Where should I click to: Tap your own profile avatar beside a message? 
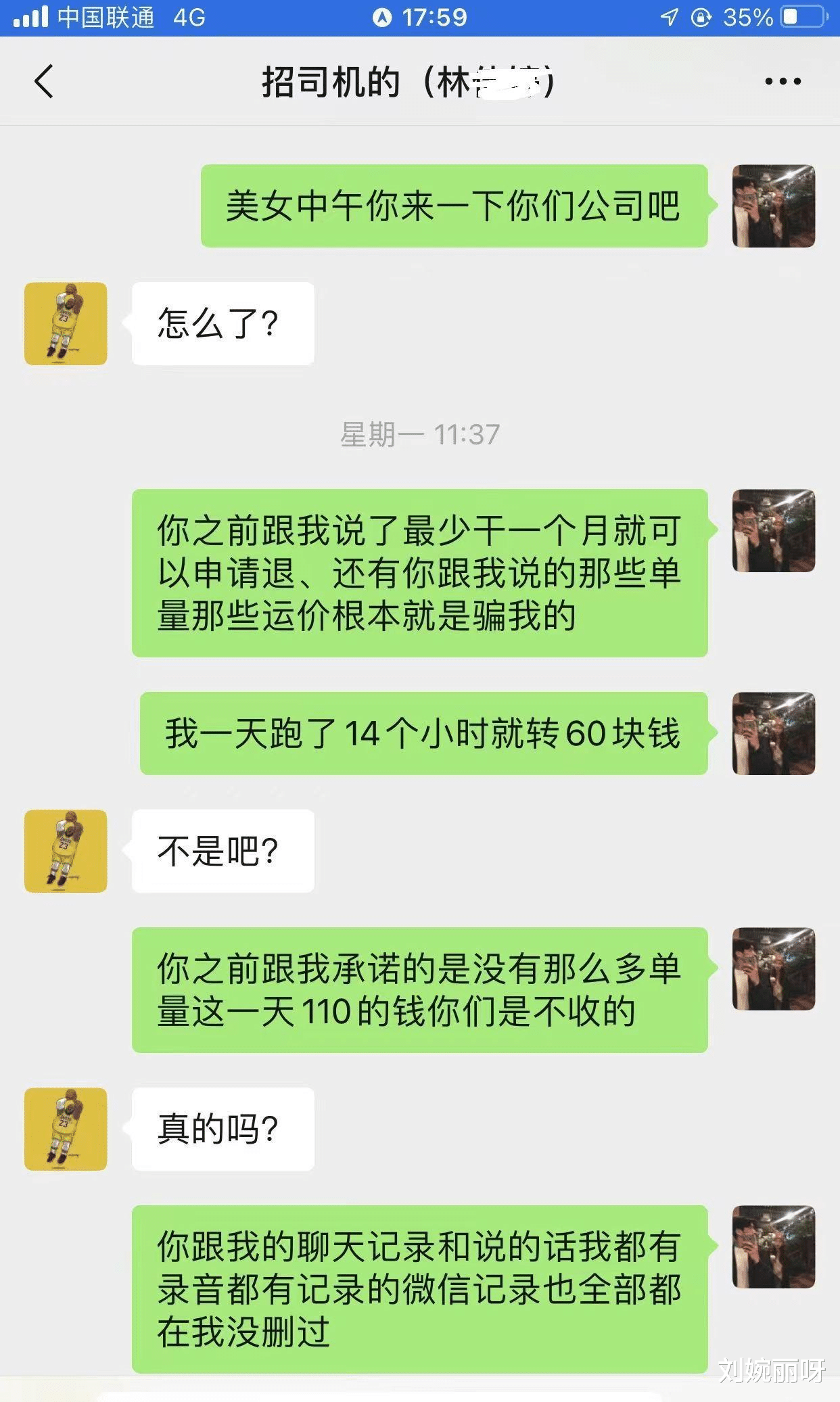tap(773, 206)
